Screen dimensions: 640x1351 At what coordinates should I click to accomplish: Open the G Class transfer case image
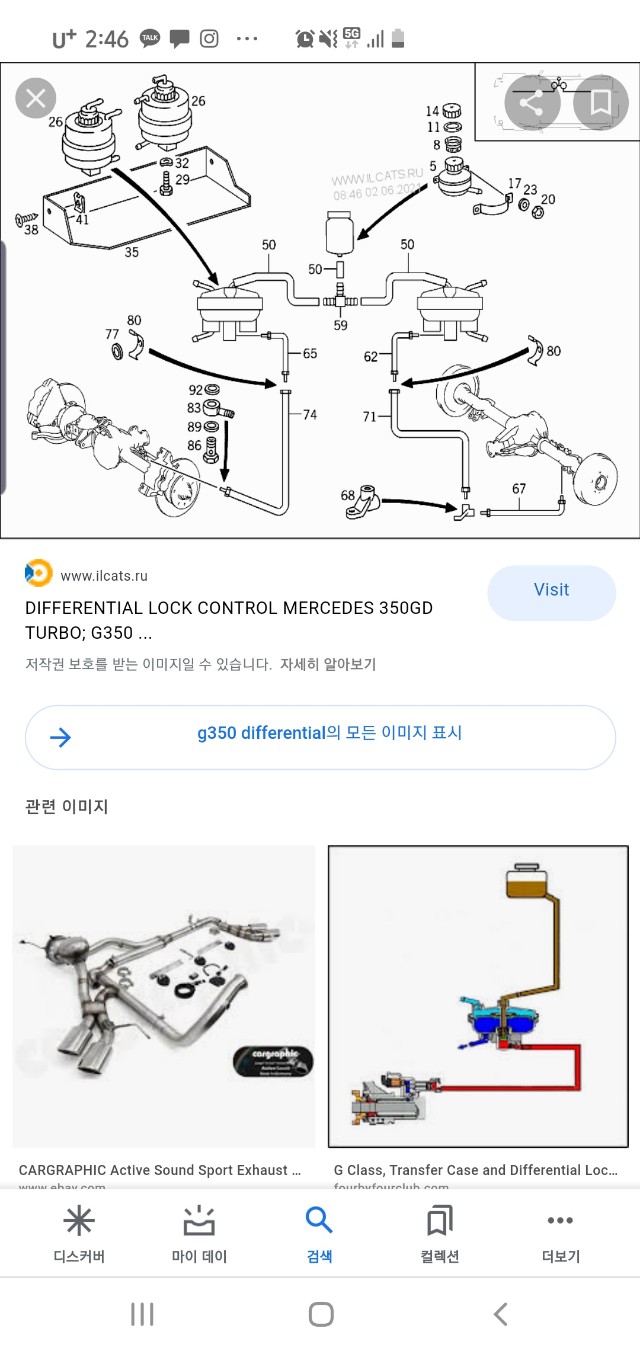[x=479, y=996]
